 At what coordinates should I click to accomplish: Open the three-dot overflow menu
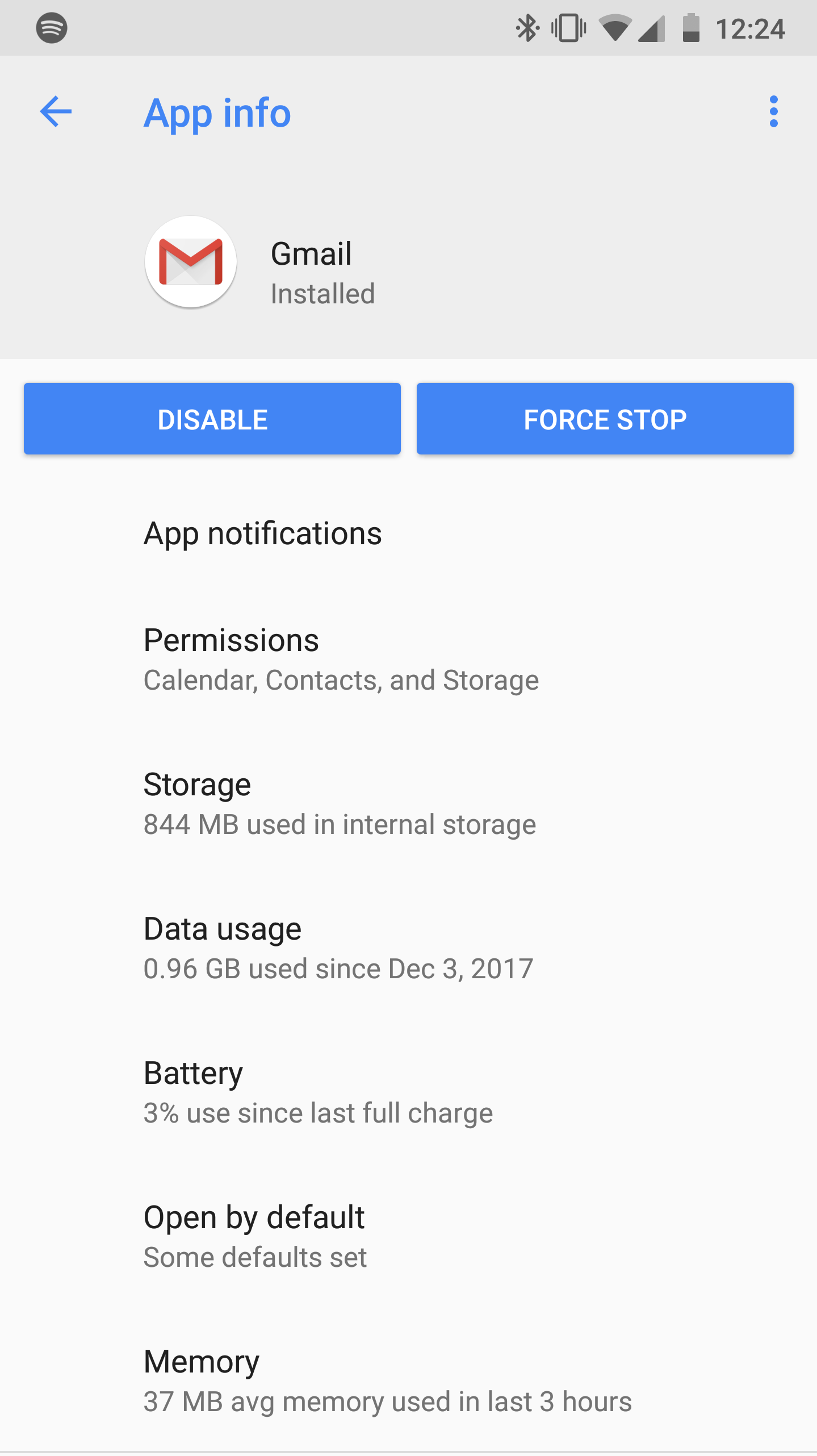tap(774, 112)
